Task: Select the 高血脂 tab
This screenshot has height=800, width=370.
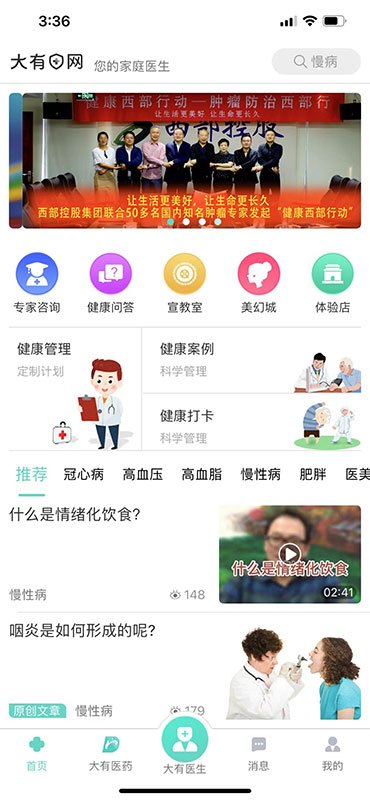Action: pyautogui.click(x=202, y=475)
